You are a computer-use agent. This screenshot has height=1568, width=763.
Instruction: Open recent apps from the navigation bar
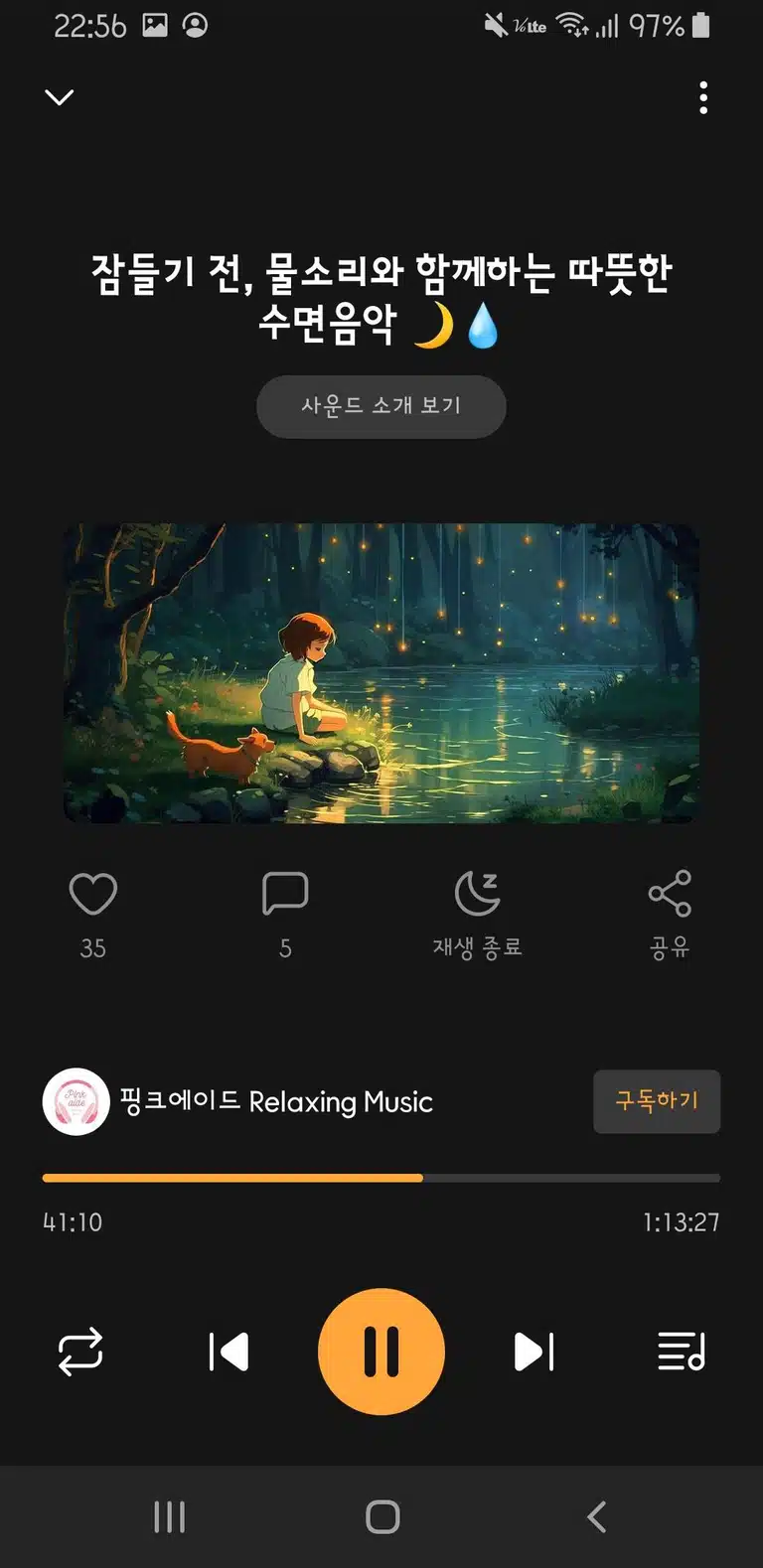tap(170, 1516)
